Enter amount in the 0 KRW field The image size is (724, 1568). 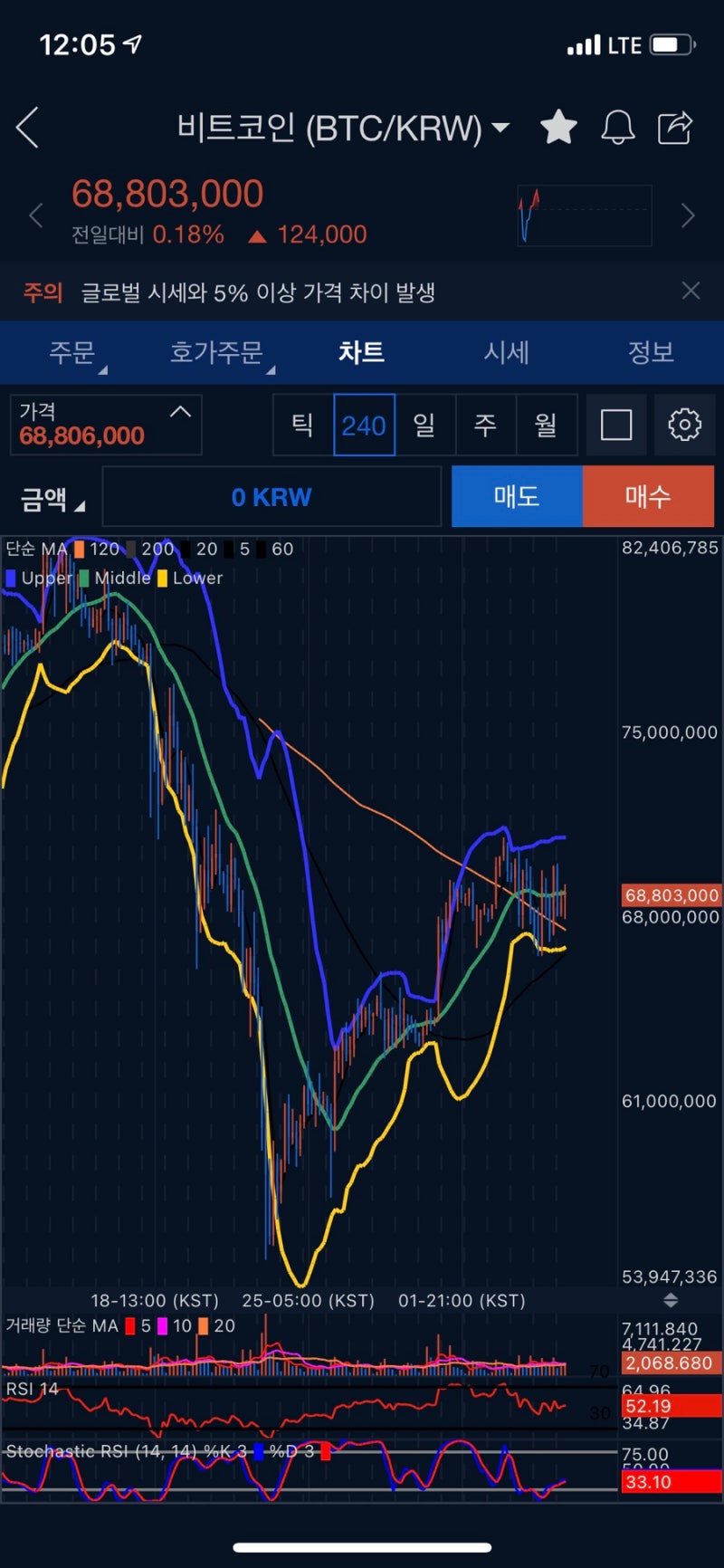(271, 497)
